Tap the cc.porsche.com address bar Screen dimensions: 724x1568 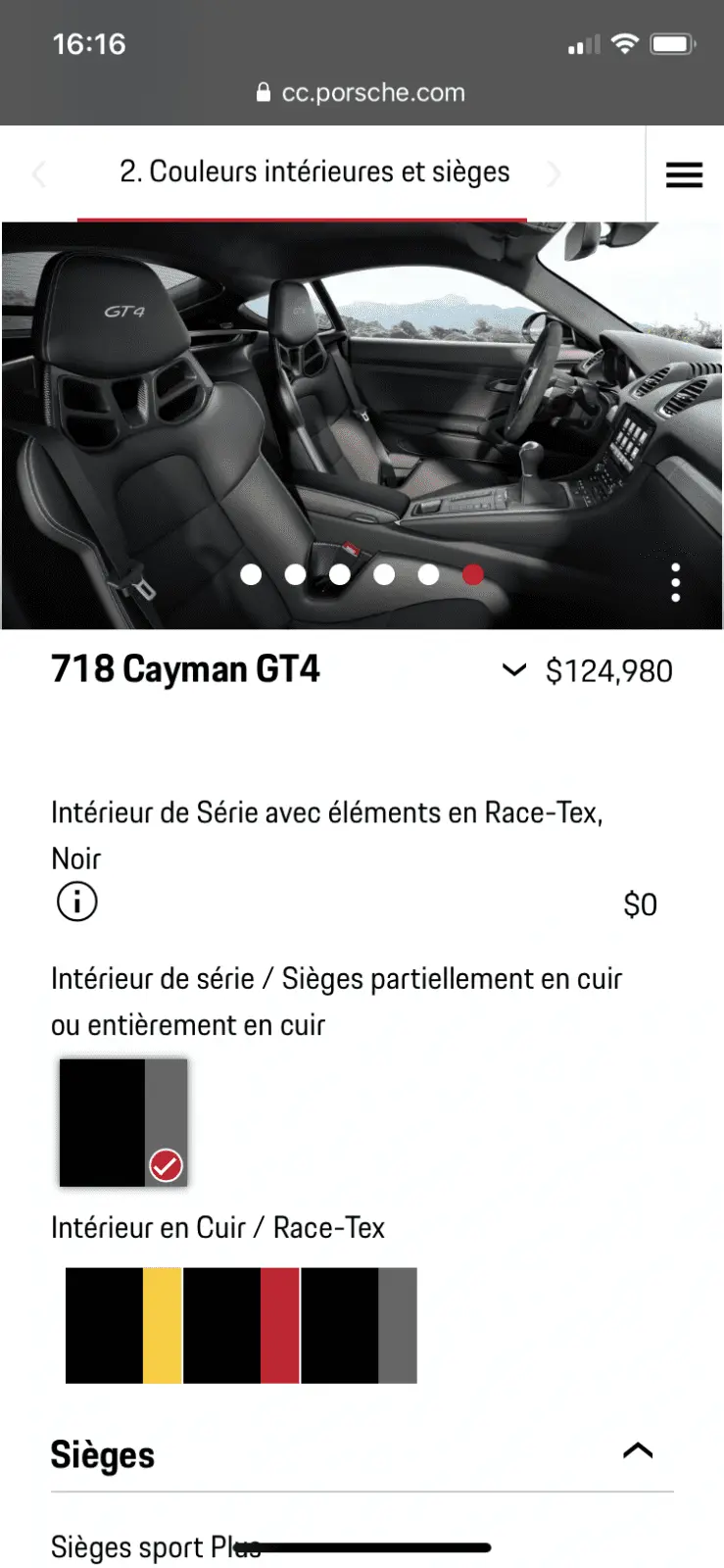click(361, 93)
